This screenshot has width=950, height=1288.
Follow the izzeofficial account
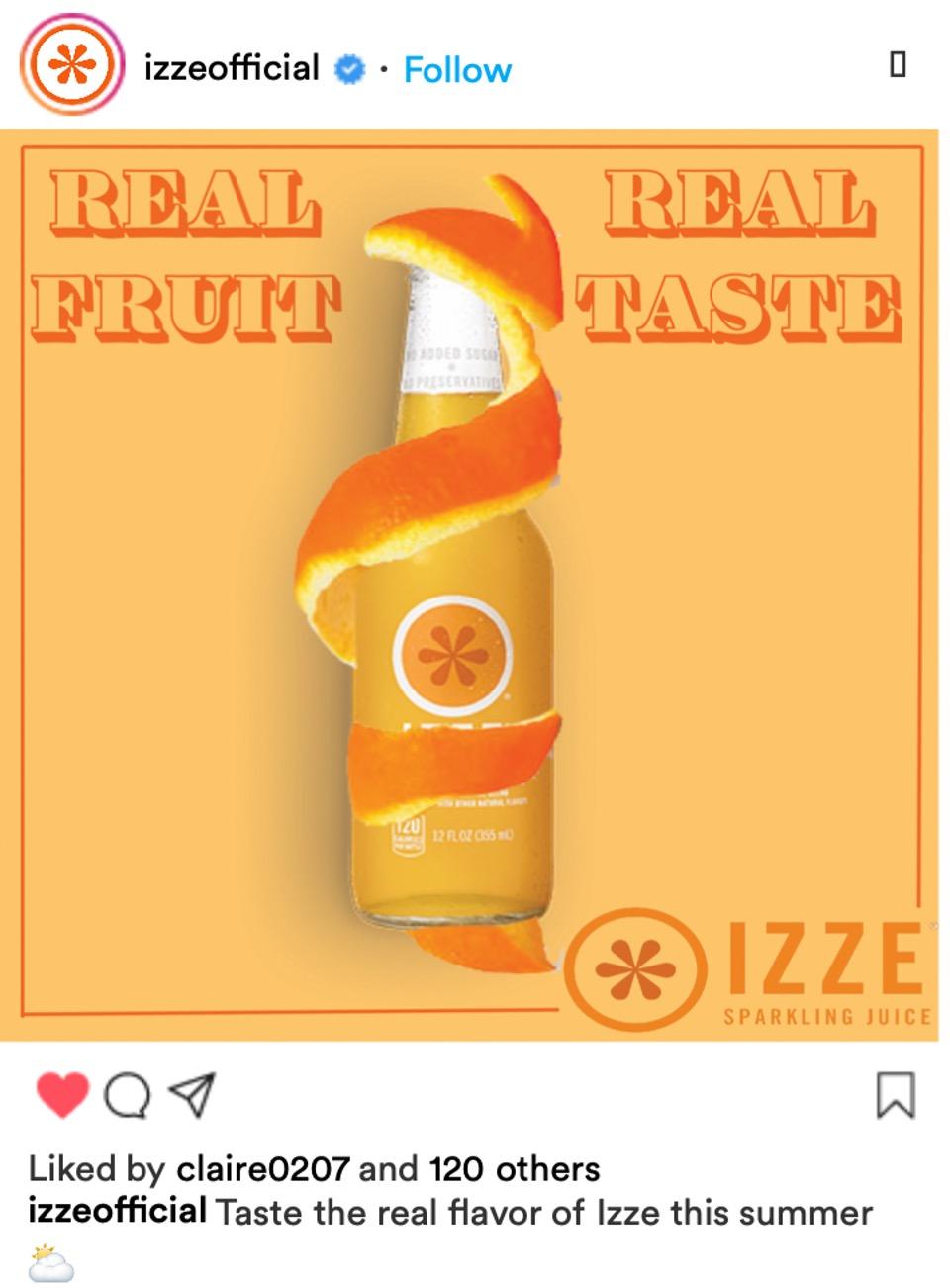457,70
